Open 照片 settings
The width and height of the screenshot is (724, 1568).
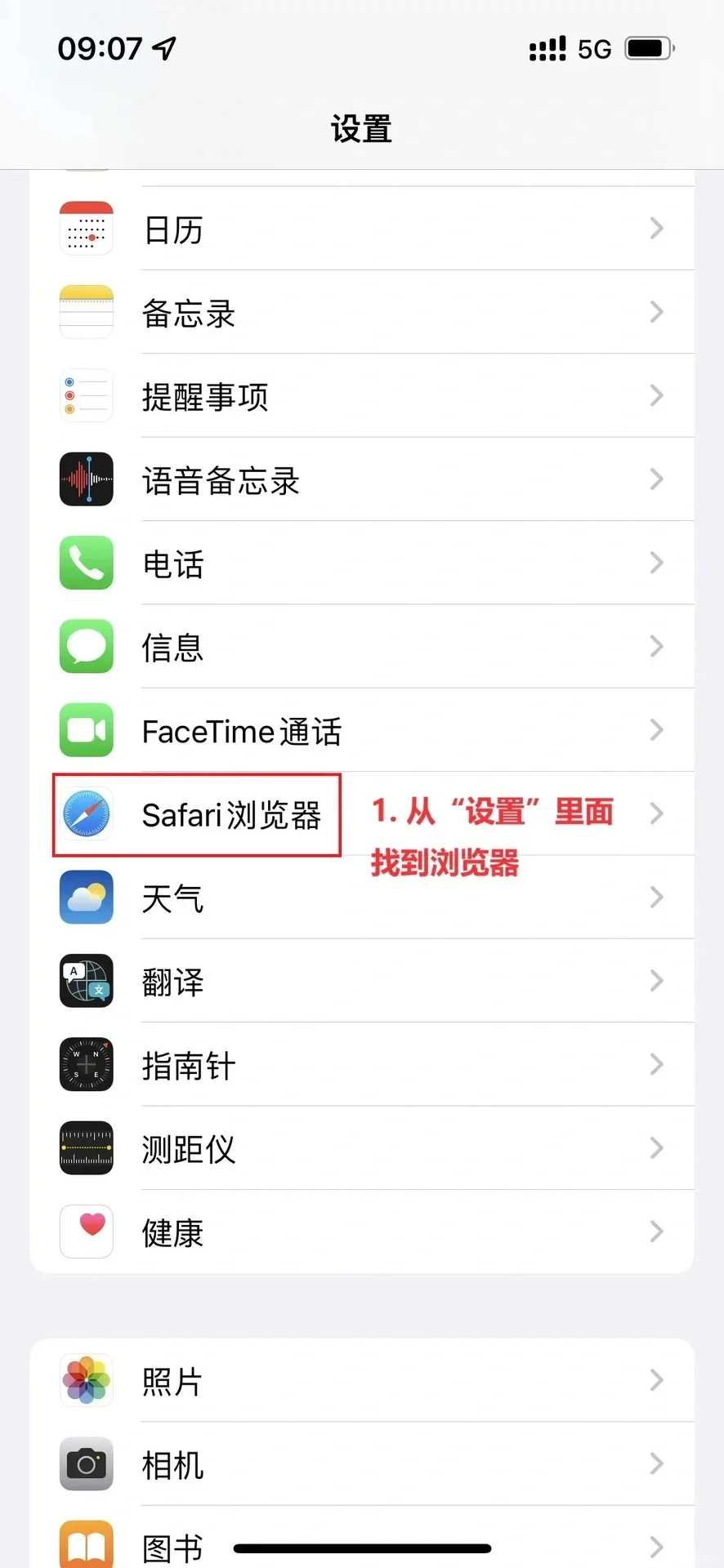click(362, 1380)
